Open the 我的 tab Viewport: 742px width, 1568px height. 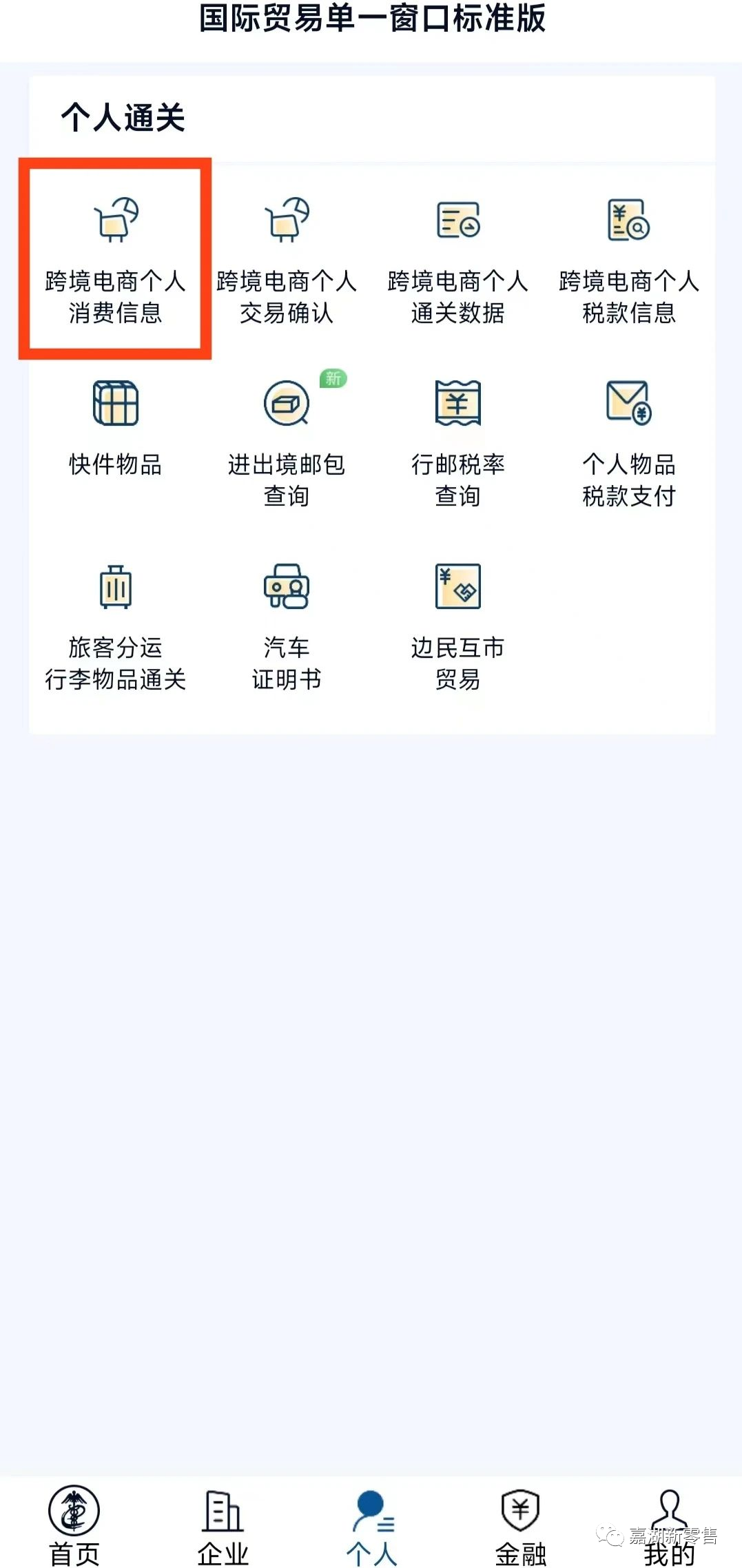670,1525
